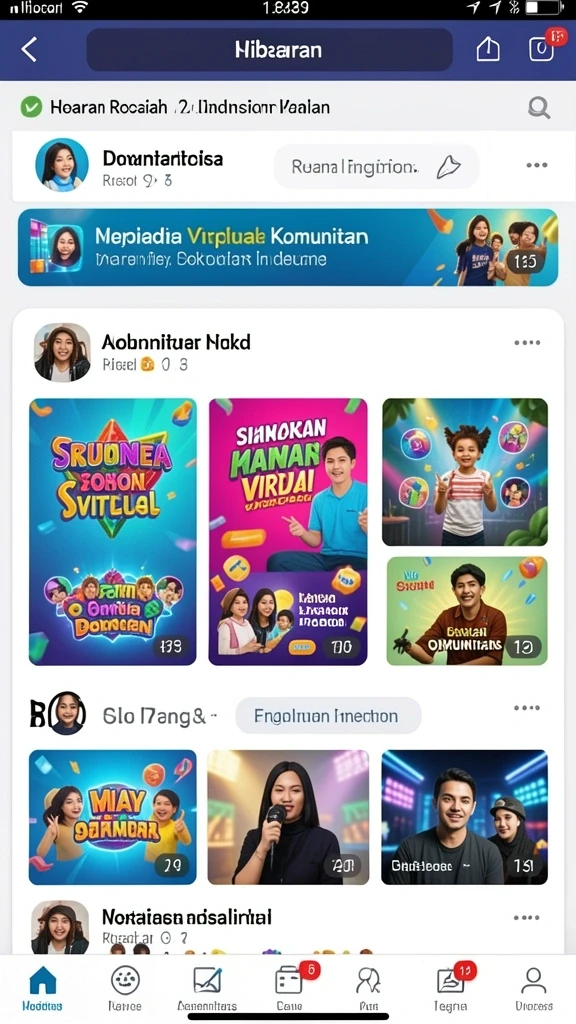Open the notifications icon with red badge

[x=543, y=48]
